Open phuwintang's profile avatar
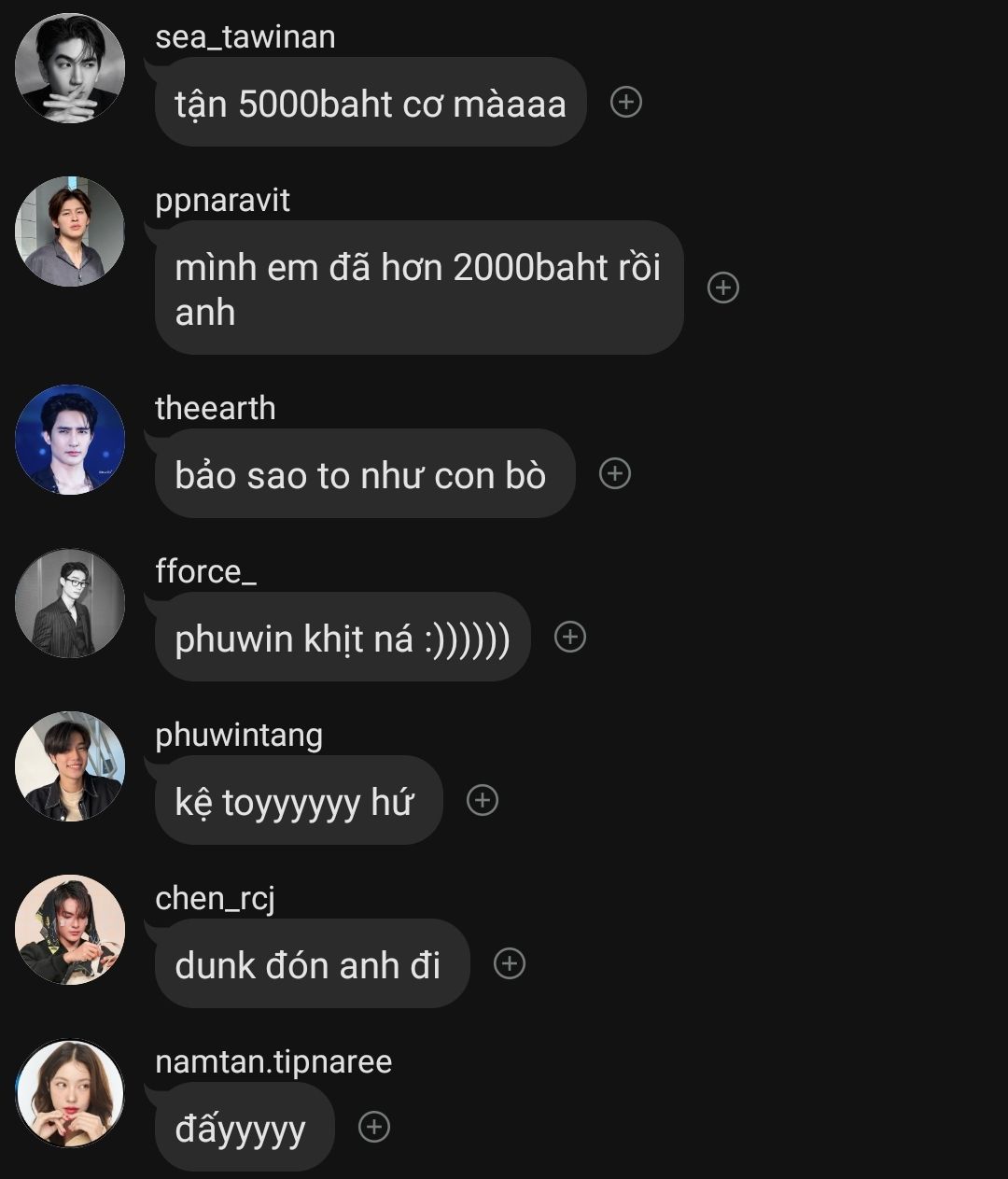This screenshot has height=1179, width=1008. click(x=70, y=766)
